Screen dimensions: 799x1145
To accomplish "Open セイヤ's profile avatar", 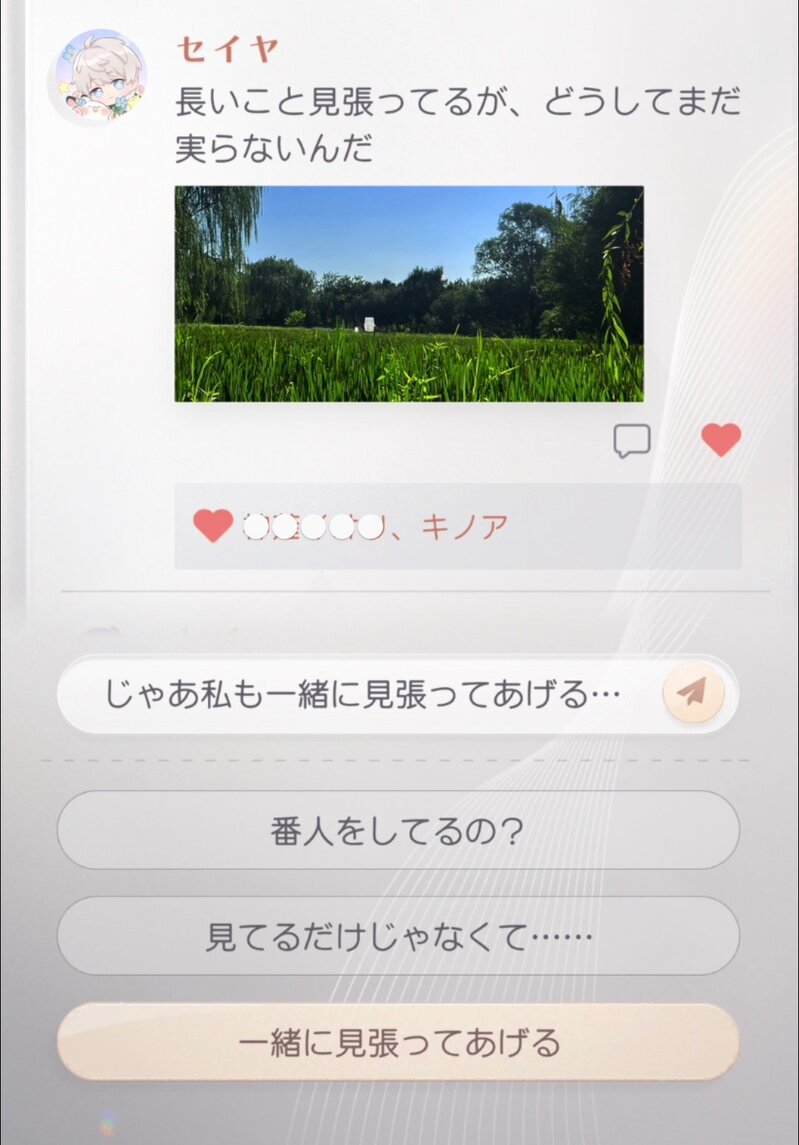I will tap(97, 77).
